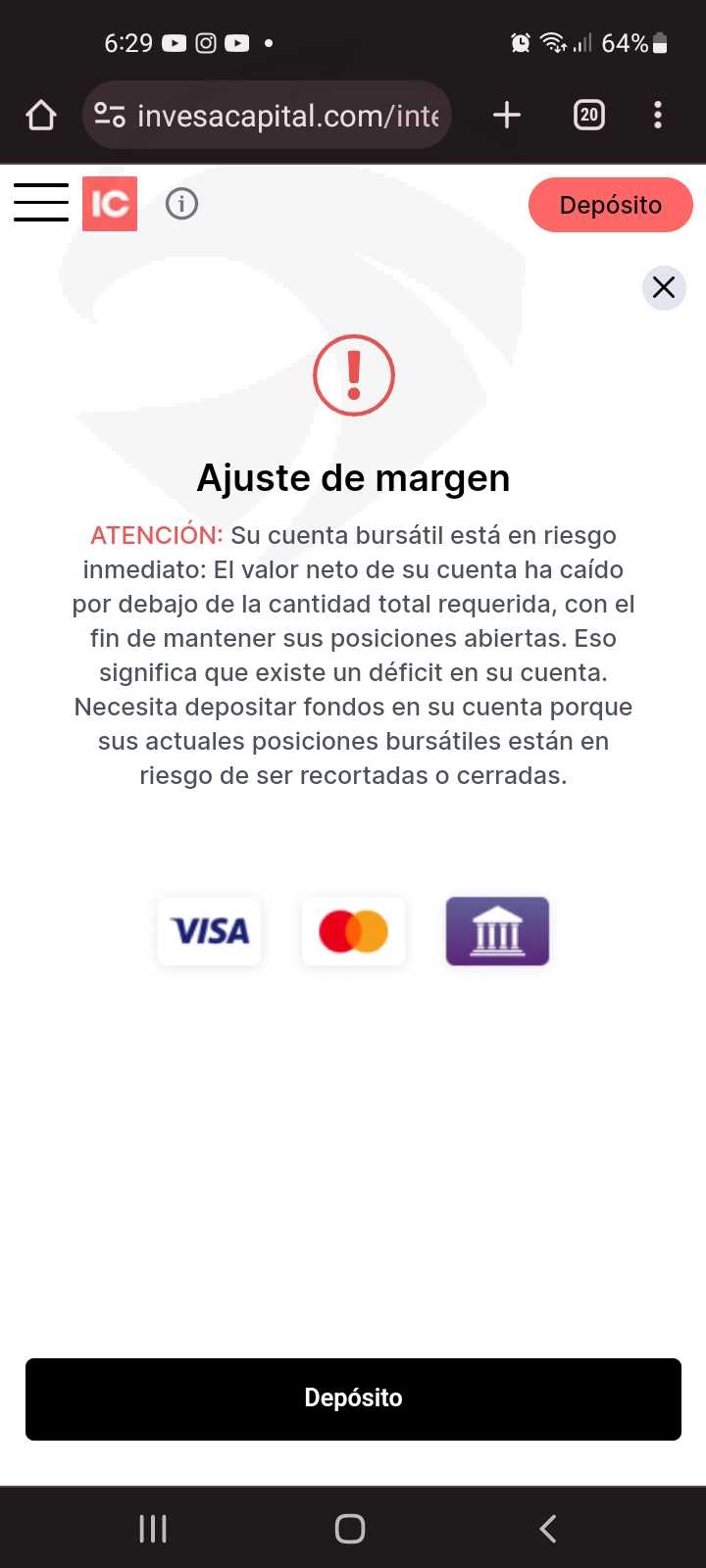Close the Ajuste de margen warning
The height and width of the screenshot is (1568, 706).
664,287
